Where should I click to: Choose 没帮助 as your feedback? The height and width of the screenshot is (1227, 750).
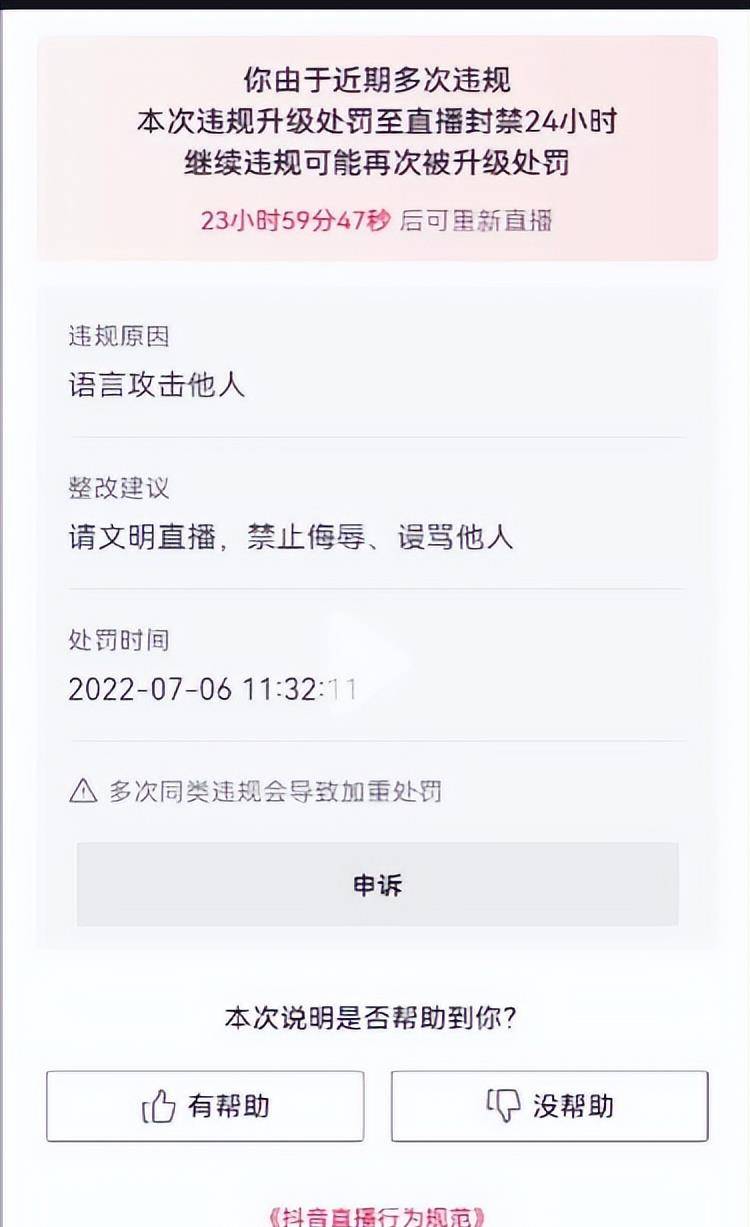[x=548, y=1105]
